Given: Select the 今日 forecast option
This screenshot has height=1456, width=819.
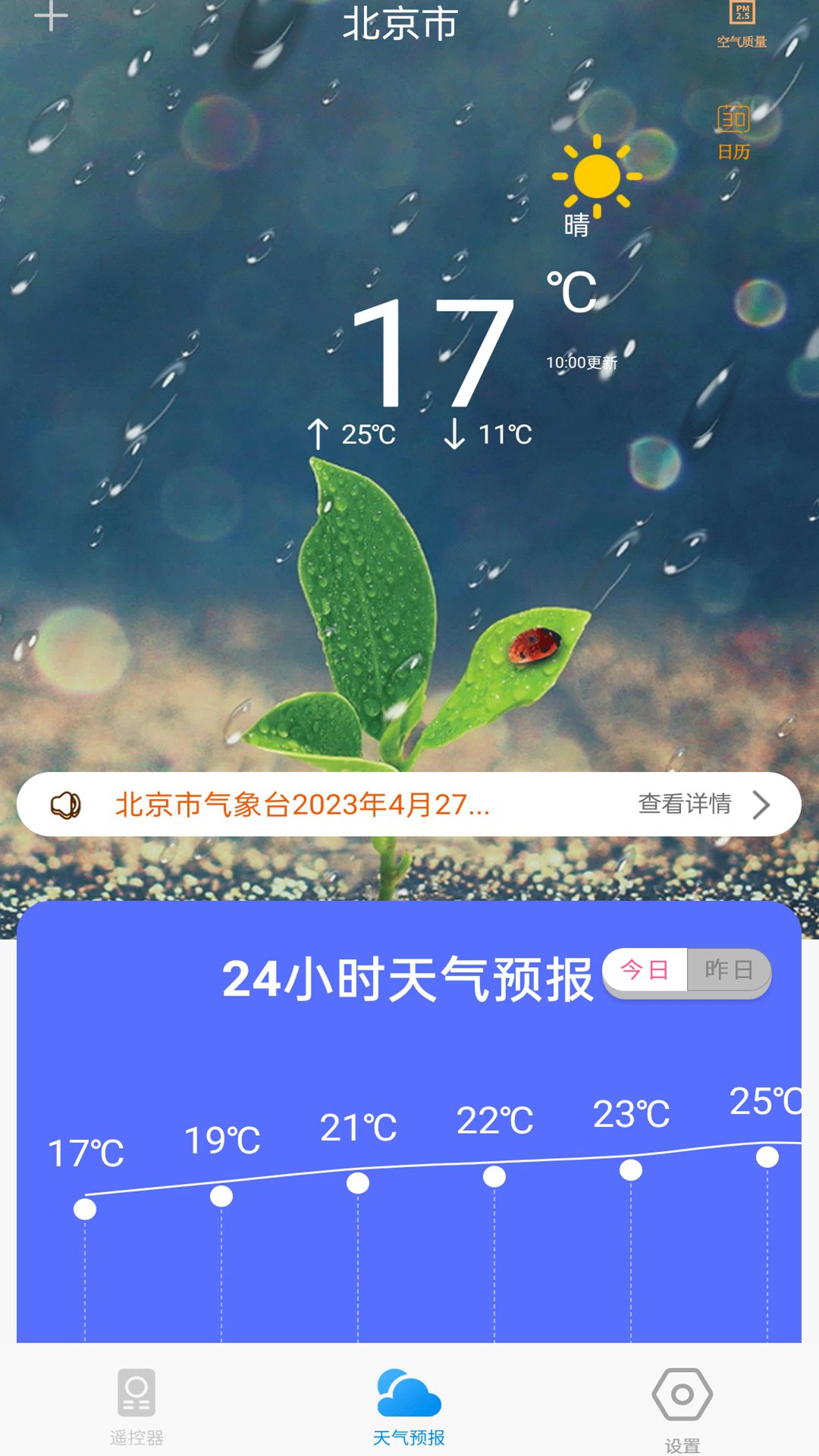Looking at the screenshot, I should [645, 970].
